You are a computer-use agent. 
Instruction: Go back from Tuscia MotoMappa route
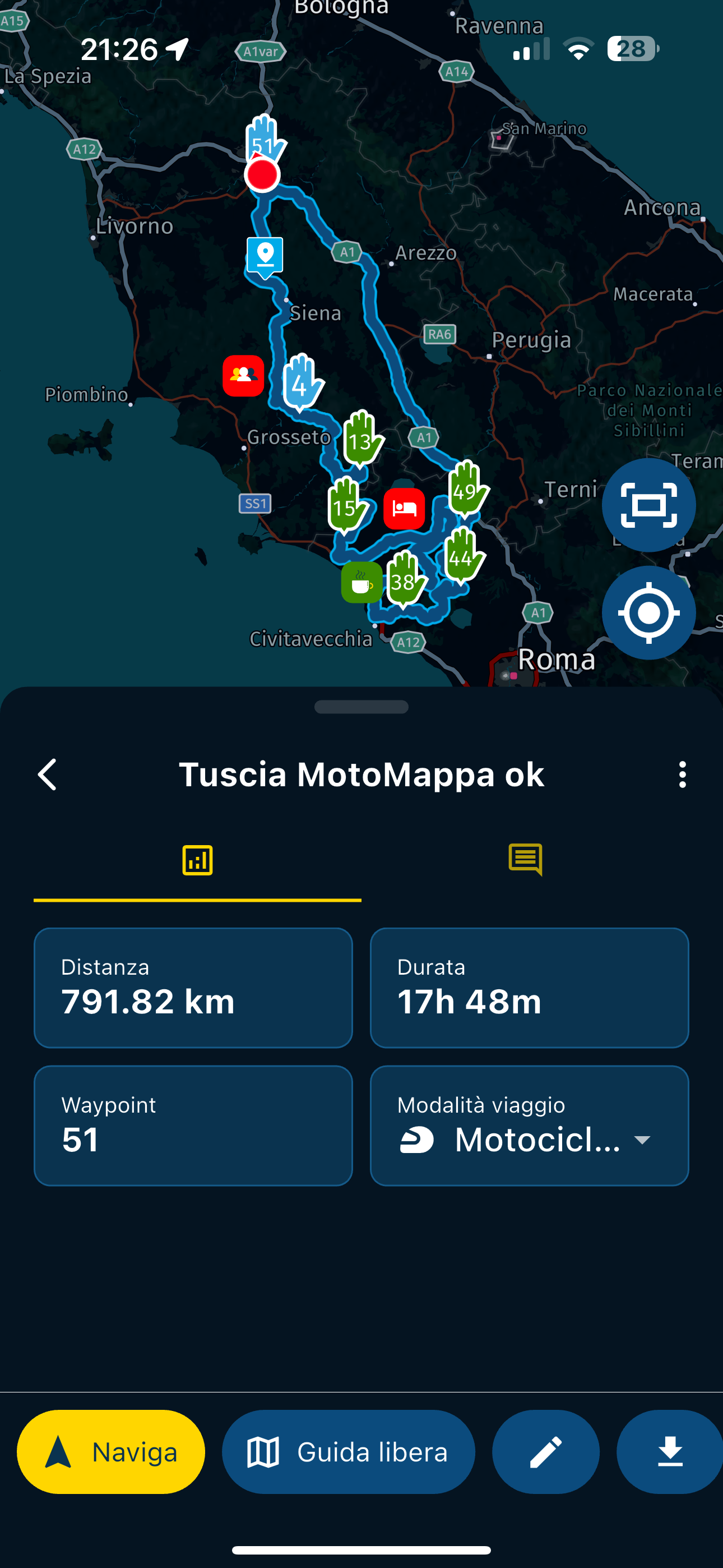coord(48,774)
